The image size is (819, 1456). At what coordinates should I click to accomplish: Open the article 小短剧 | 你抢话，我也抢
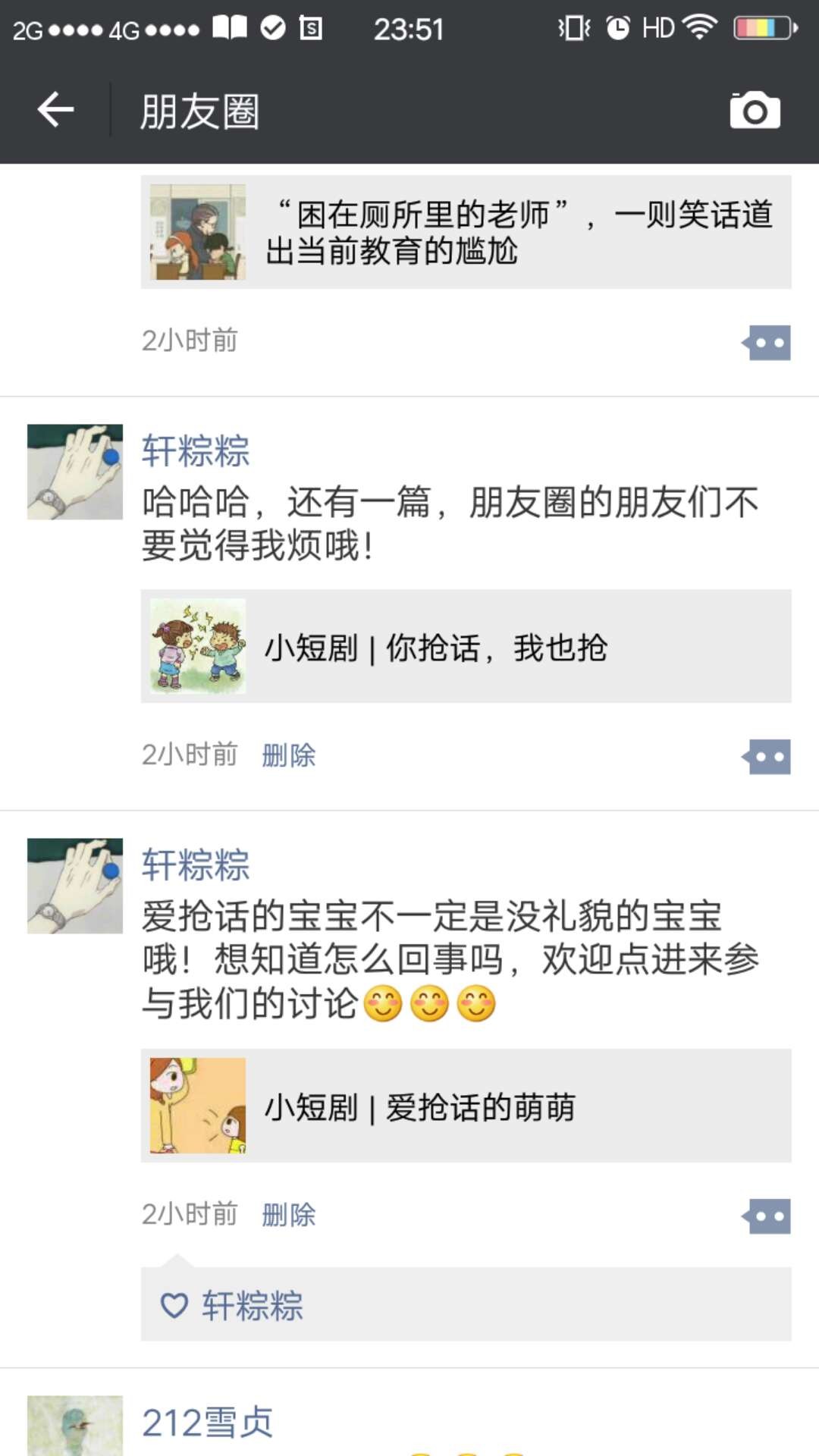click(466, 646)
